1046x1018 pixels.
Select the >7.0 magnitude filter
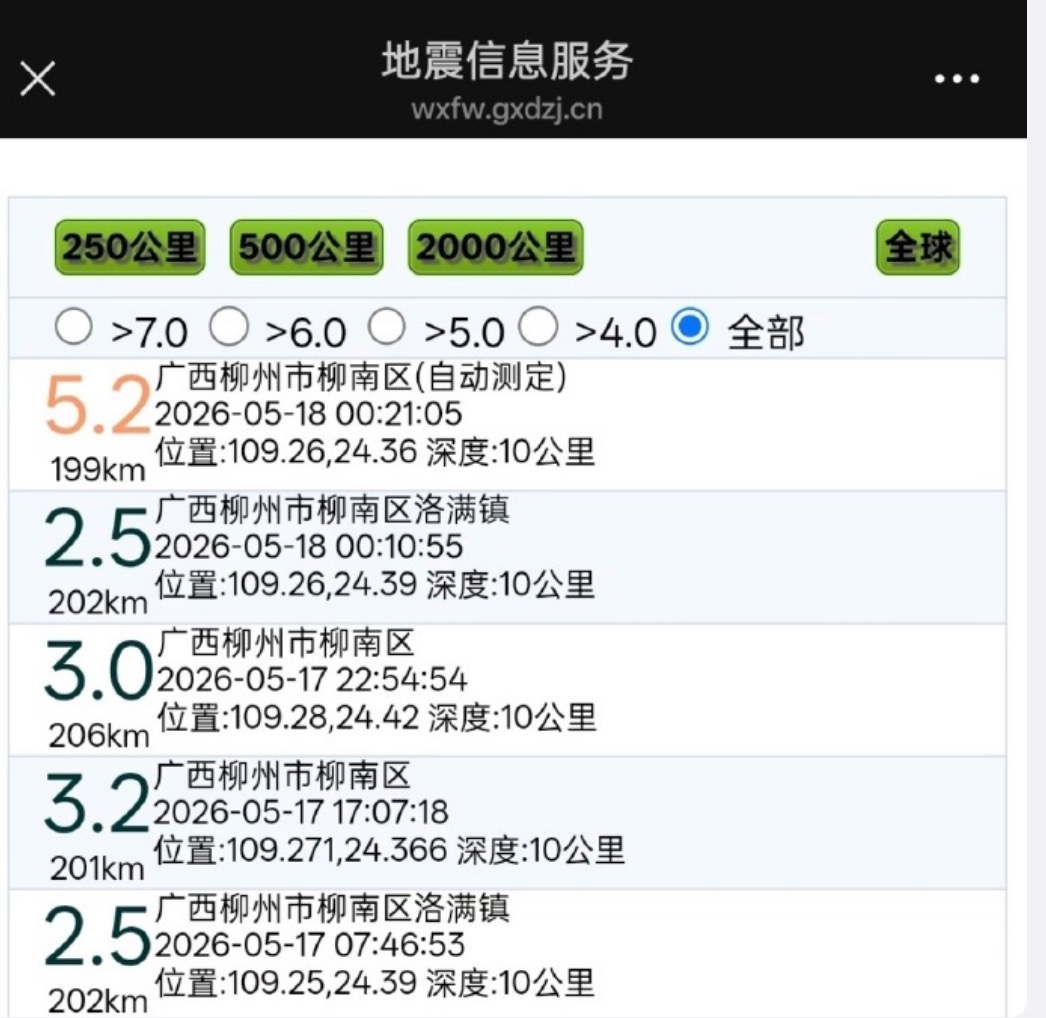tap(73, 326)
